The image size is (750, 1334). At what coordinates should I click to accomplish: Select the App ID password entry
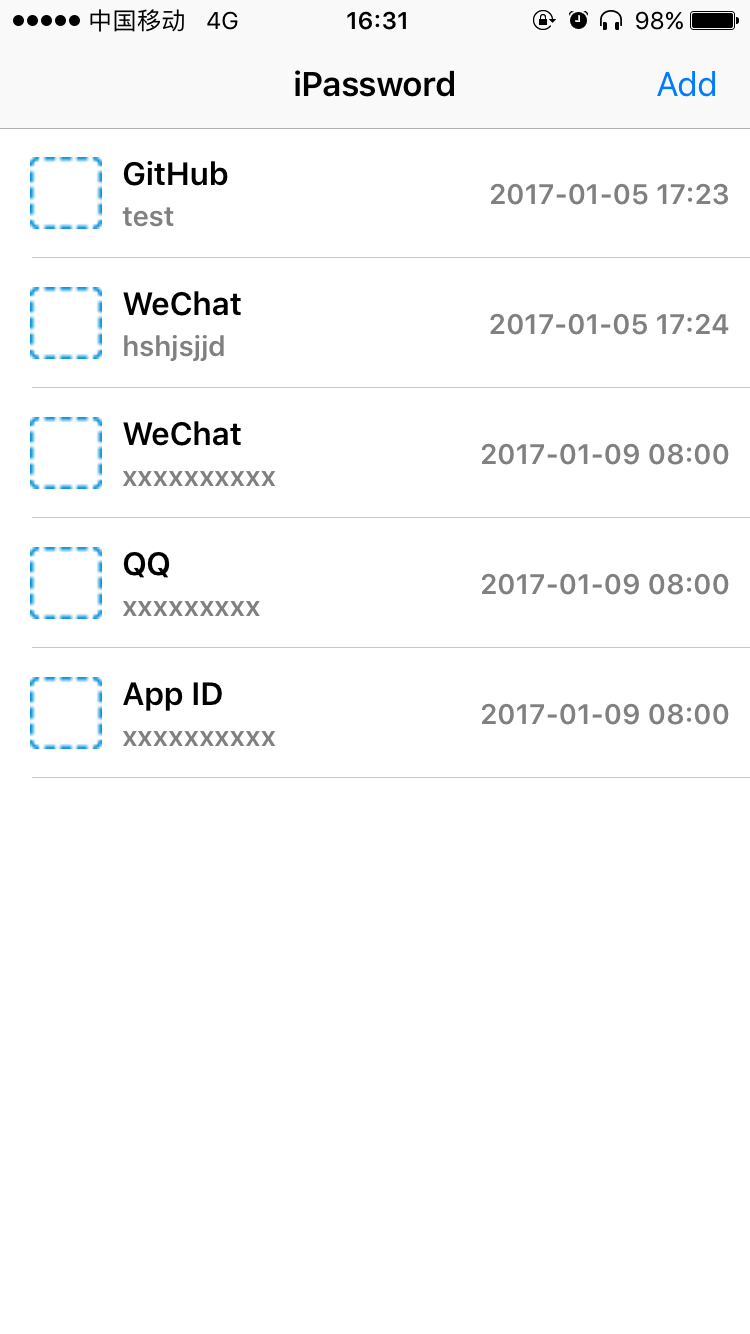point(300,713)
